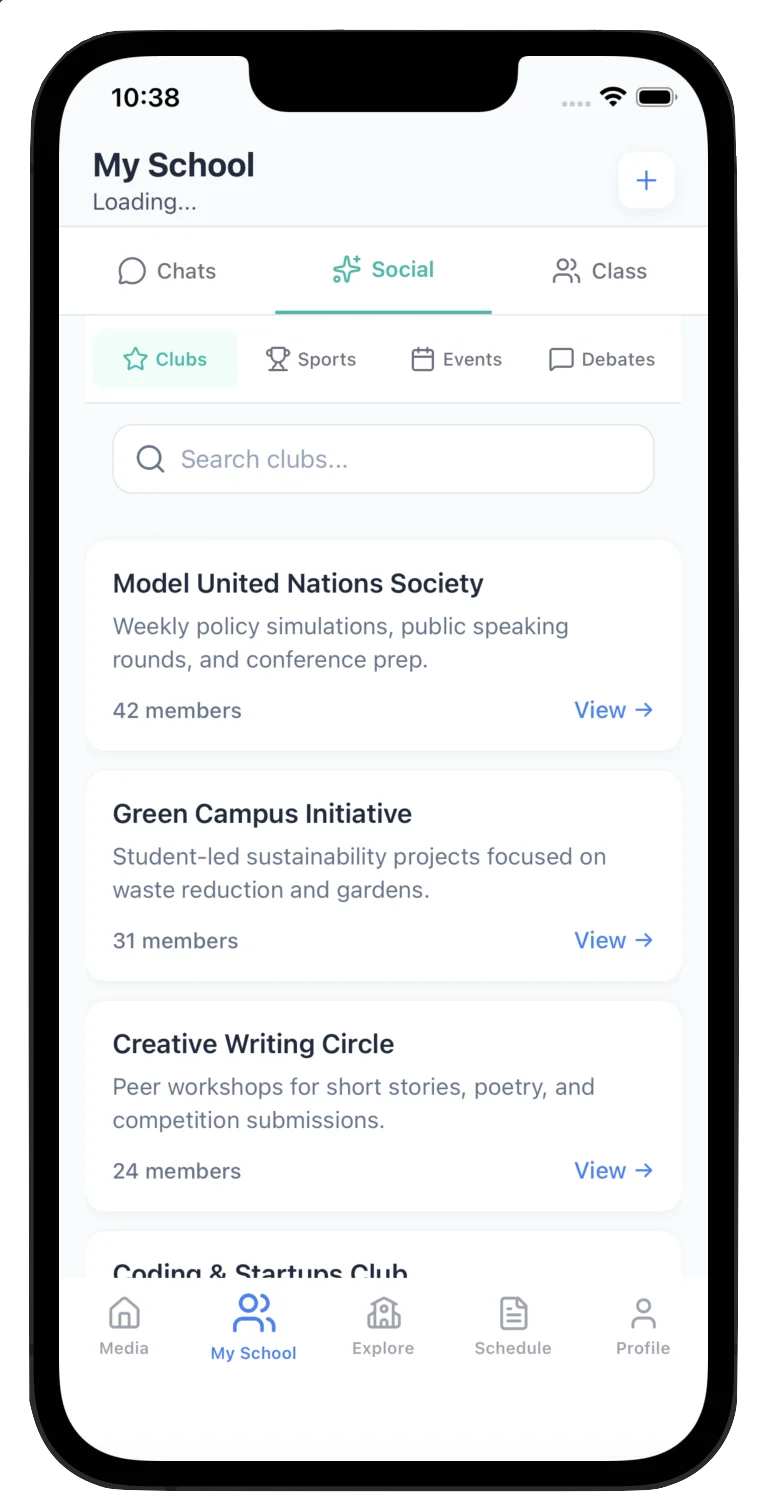View Model United Nations Society club

click(x=613, y=710)
